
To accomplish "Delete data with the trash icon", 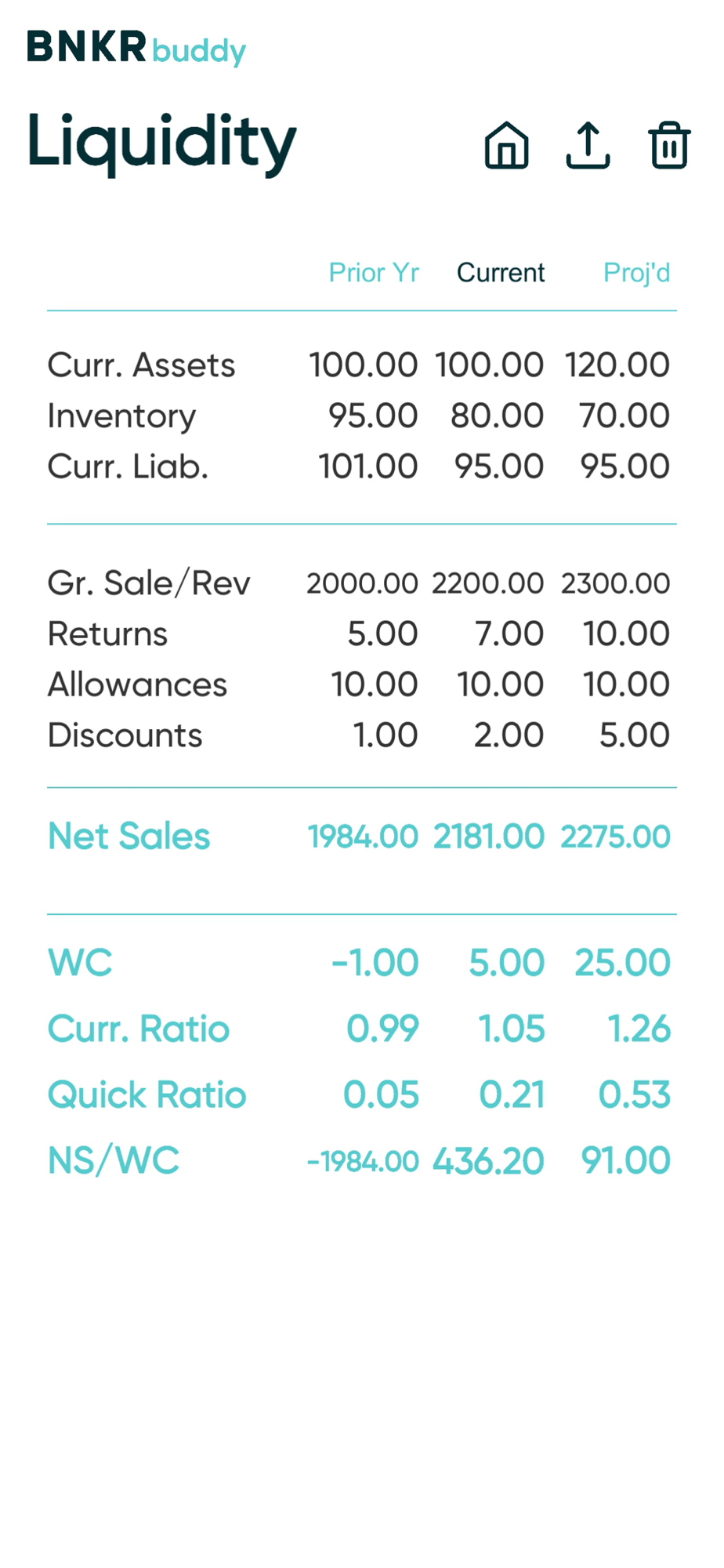I will [x=669, y=146].
